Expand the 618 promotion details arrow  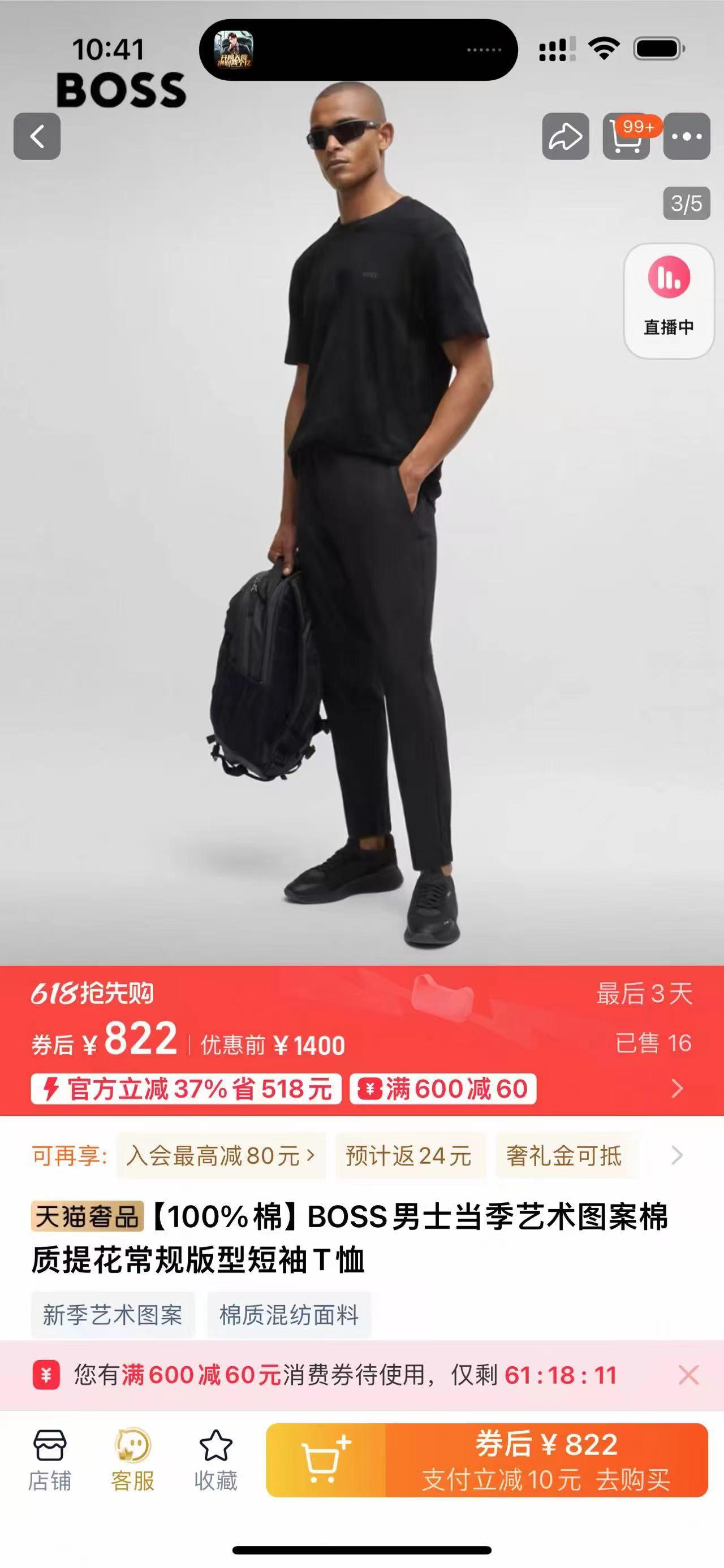tap(677, 1088)
